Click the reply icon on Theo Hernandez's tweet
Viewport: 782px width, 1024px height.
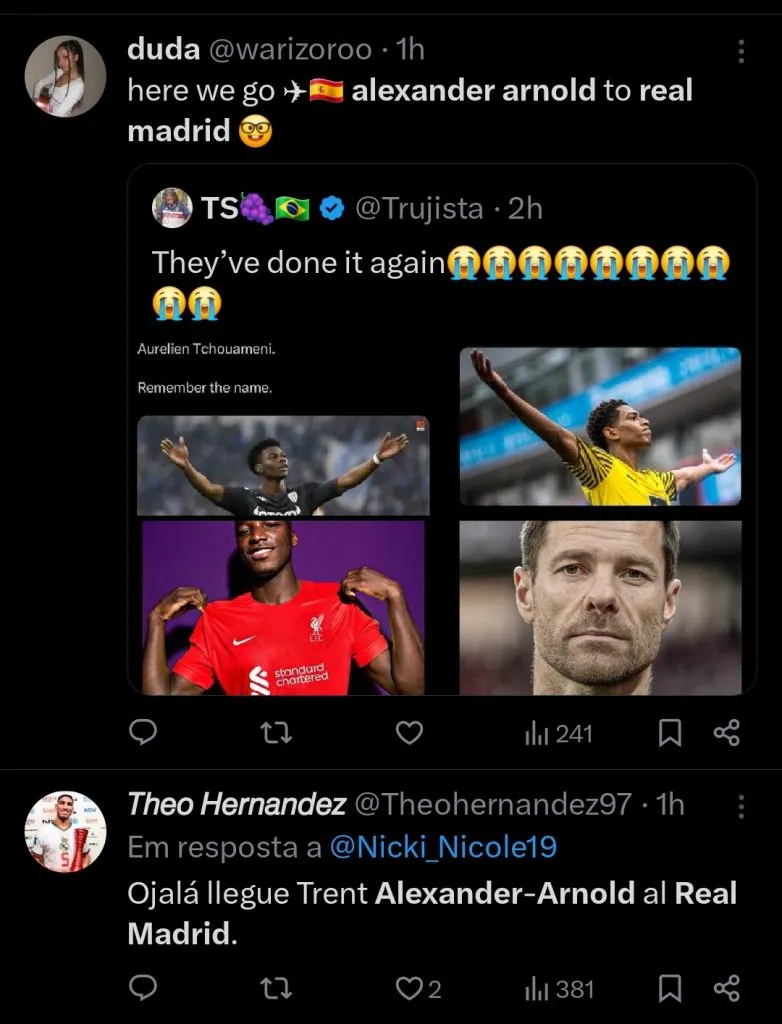(143, 990)
